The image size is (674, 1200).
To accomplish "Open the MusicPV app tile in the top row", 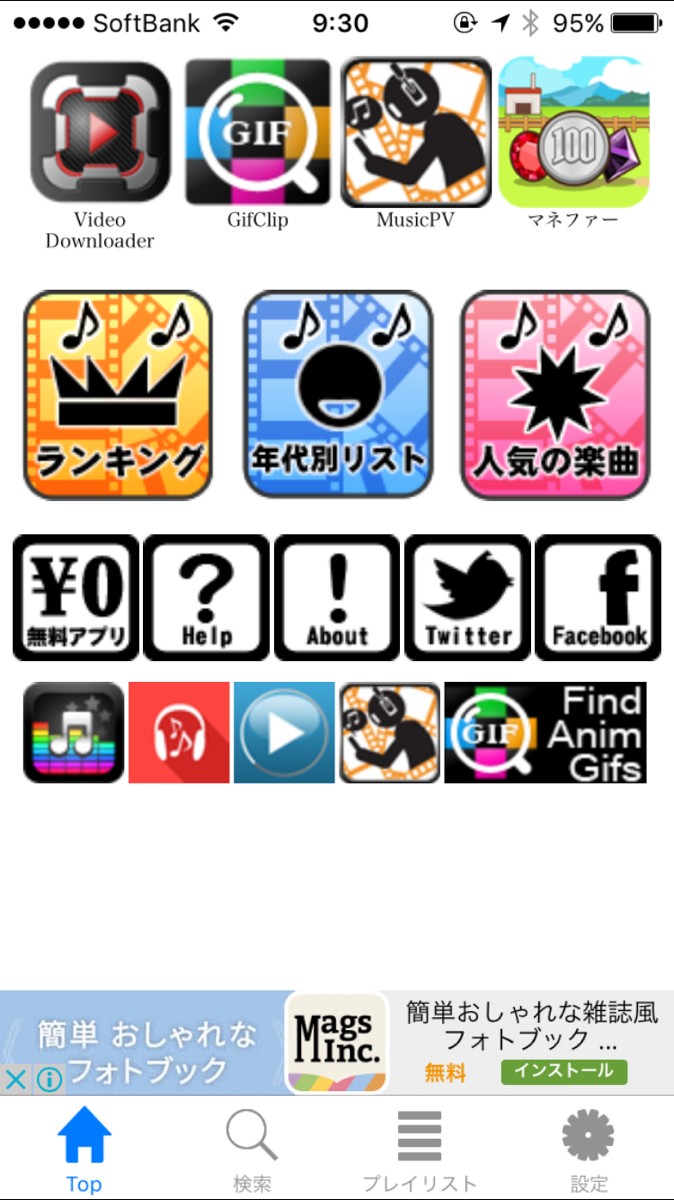I will coord(415,133).
